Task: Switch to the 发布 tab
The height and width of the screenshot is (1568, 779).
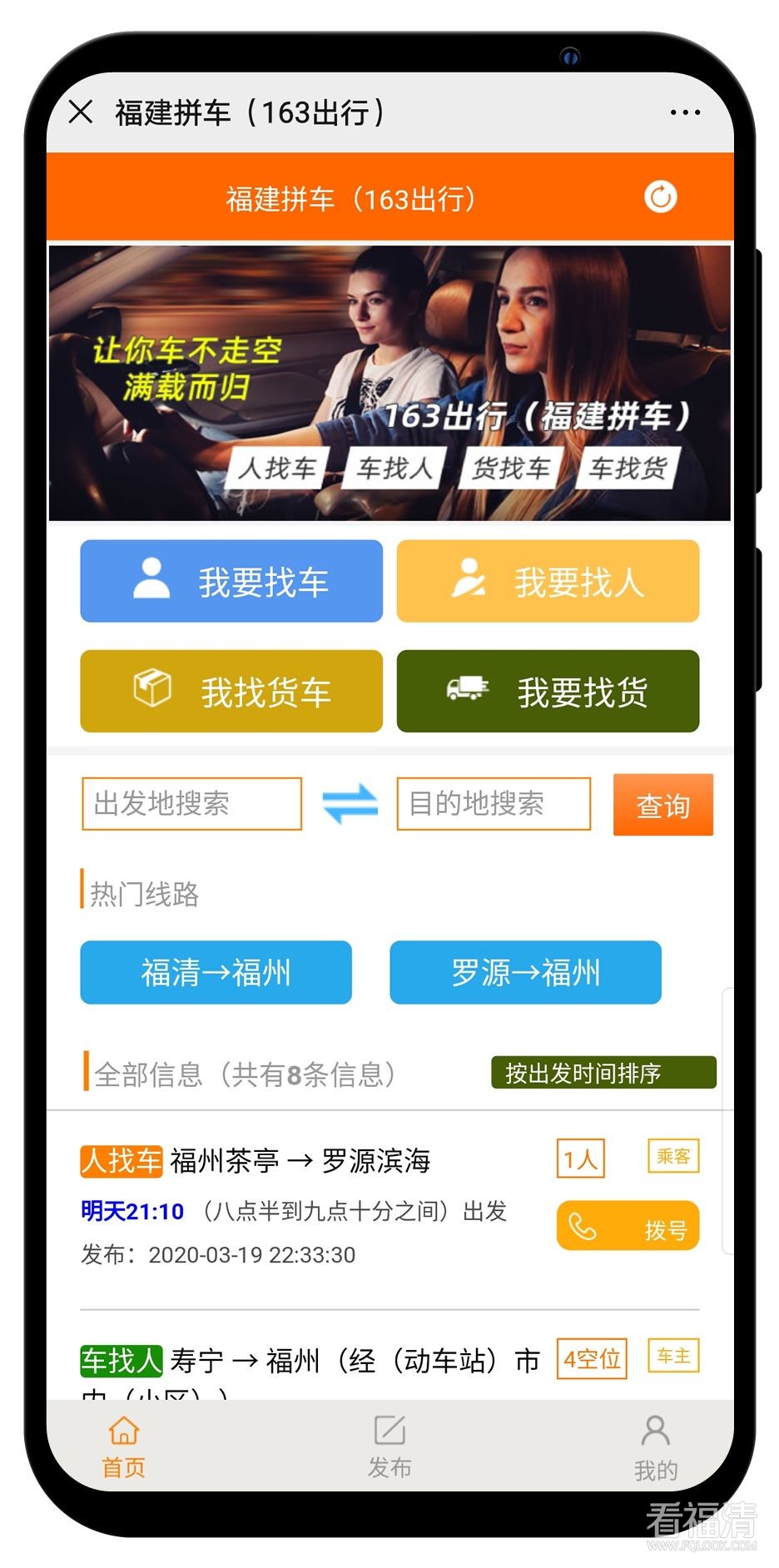Action: pos(389,1446)
